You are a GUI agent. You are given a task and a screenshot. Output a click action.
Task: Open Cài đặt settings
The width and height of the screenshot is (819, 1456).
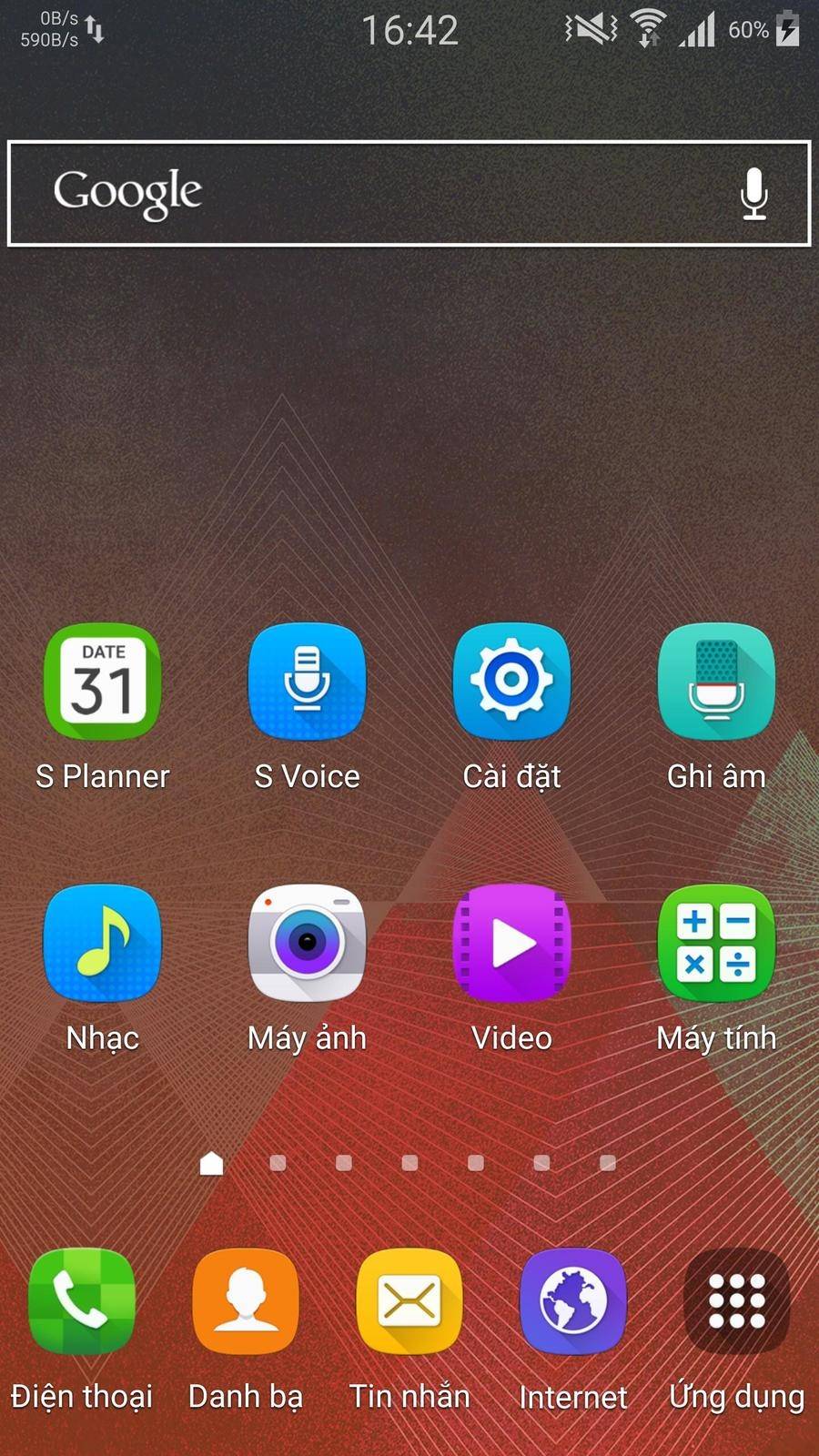[x=511, y=682]
